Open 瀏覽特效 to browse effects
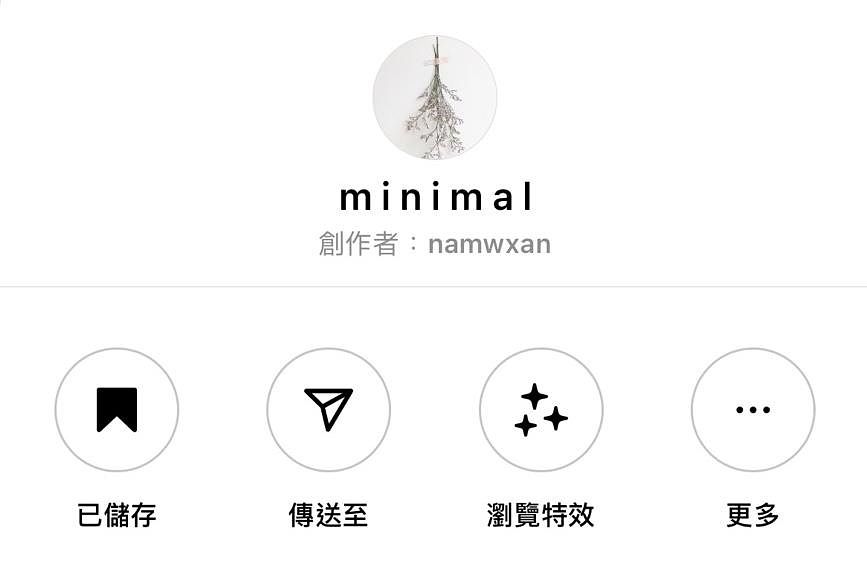The height and width of the screenshot is (563, 867). [x=540, y=410]
